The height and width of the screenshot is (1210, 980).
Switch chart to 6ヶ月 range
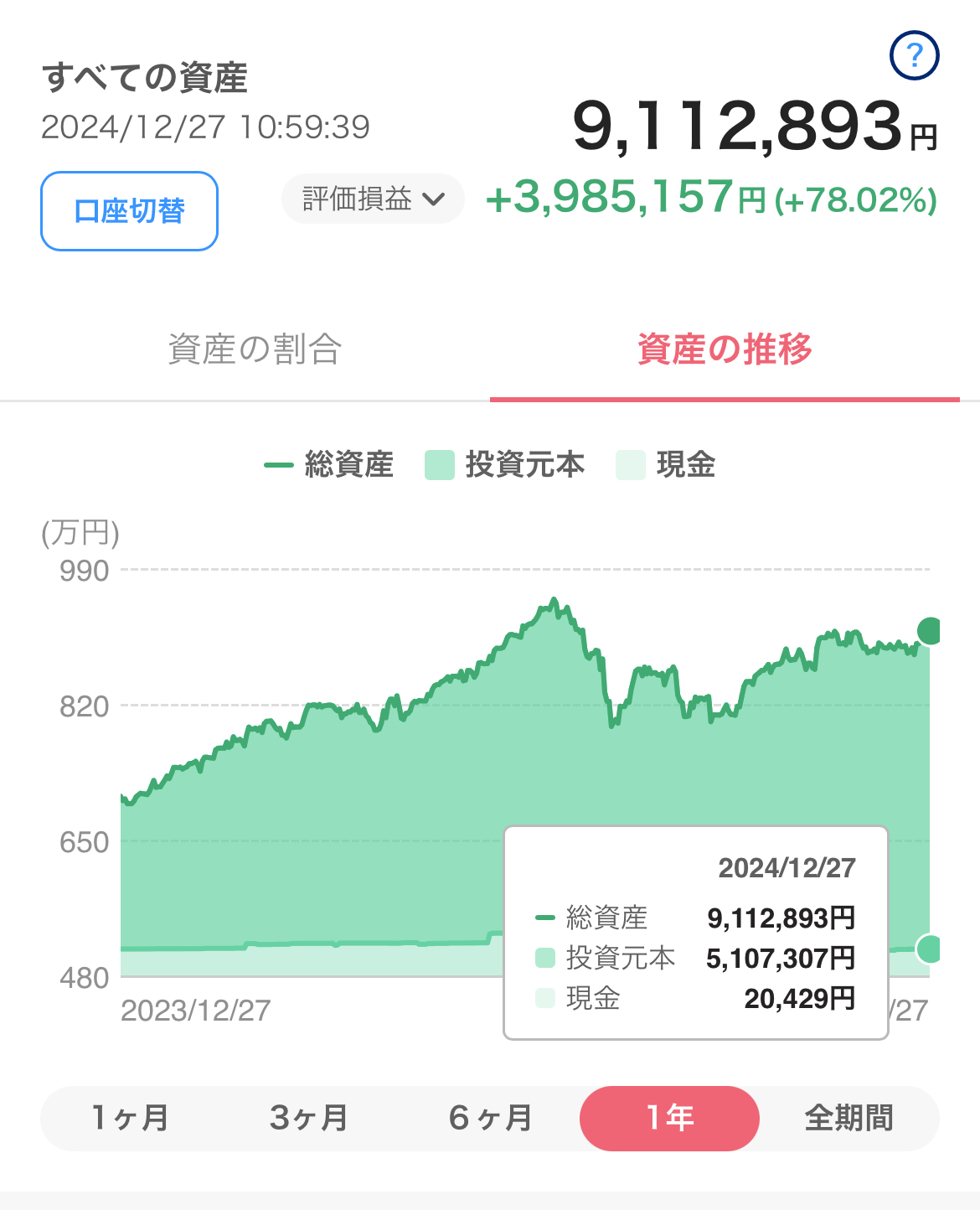point(490,1118)
